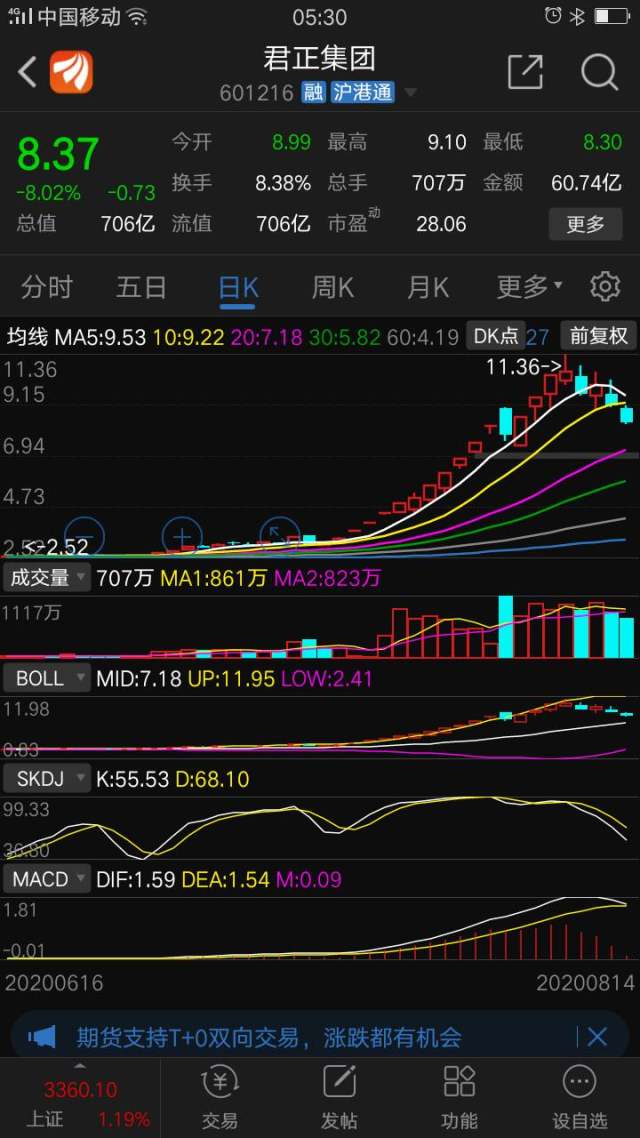The height and width of the screenshot is (1138, 640).
Task: Open the search magnifier icon
Action: pos(598,72)
